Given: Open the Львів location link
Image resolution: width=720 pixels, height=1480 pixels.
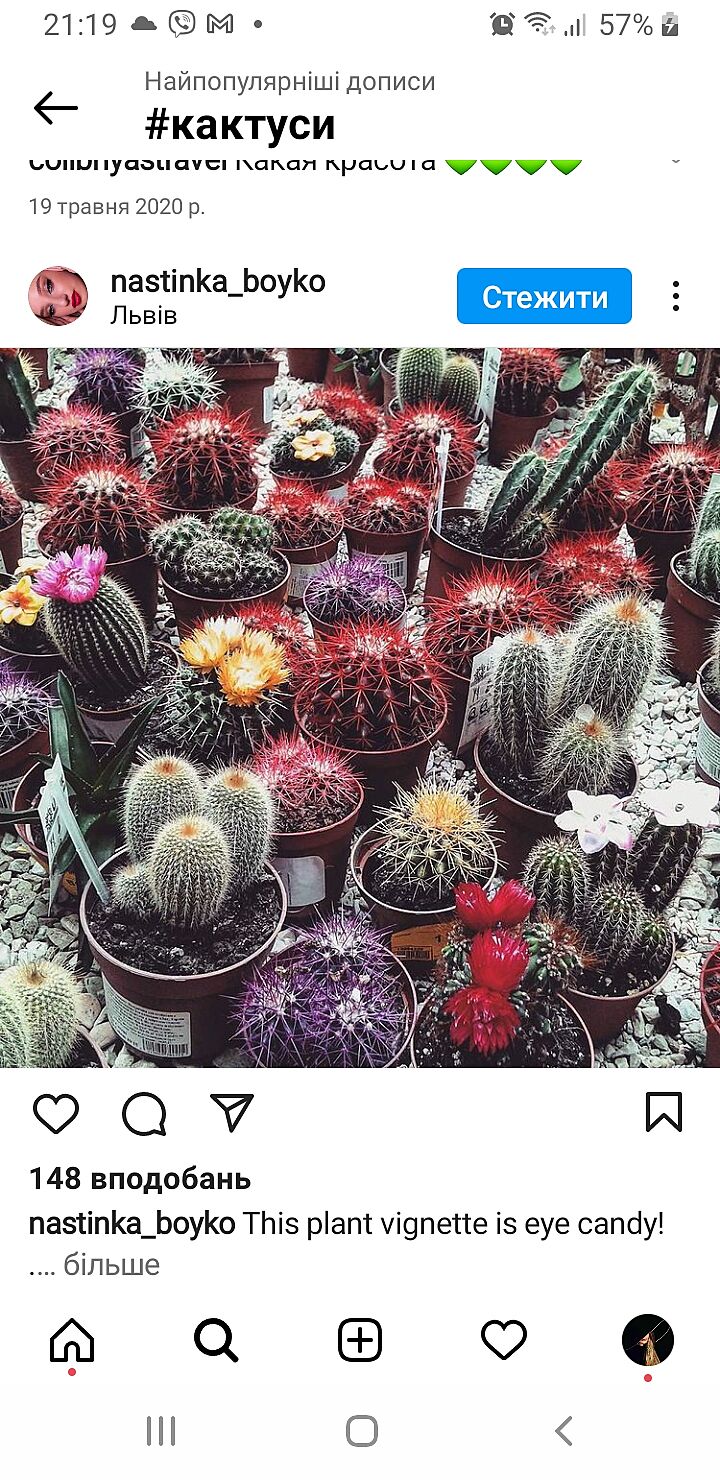Looking at the screenshot, I should click(x=144, y=316).
